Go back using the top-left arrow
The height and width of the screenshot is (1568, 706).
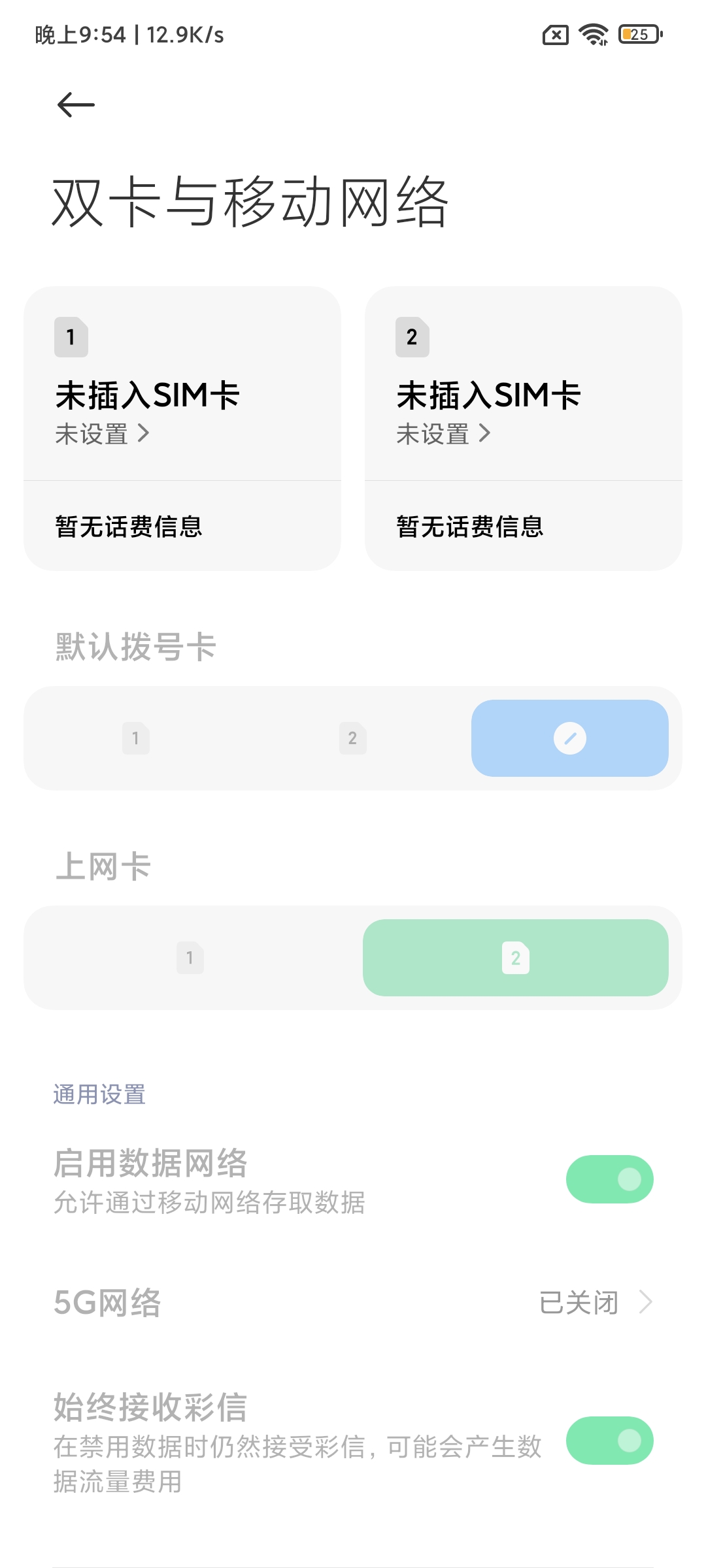[x=76, y=105]
